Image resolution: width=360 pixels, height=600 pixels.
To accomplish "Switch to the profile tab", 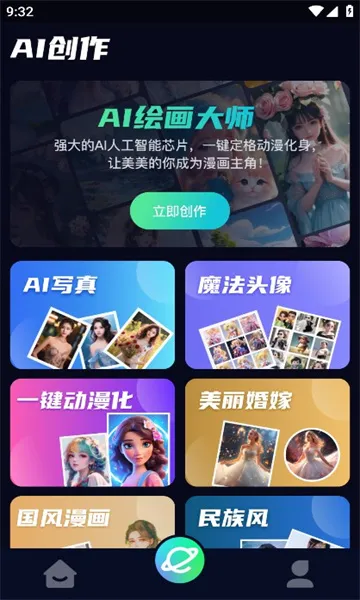I will pos(300,574).
